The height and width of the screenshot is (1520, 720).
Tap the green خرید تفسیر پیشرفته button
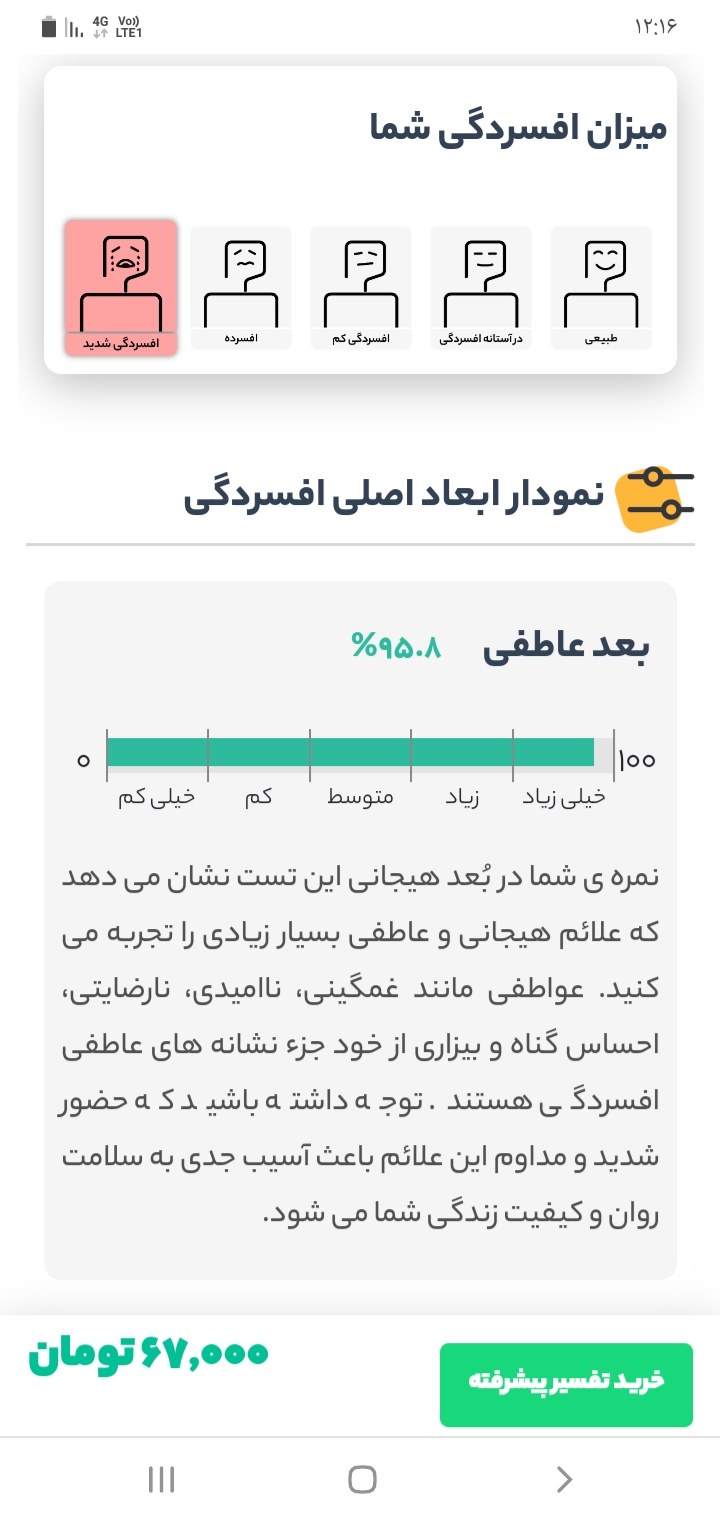click(x=566, y=1383)
